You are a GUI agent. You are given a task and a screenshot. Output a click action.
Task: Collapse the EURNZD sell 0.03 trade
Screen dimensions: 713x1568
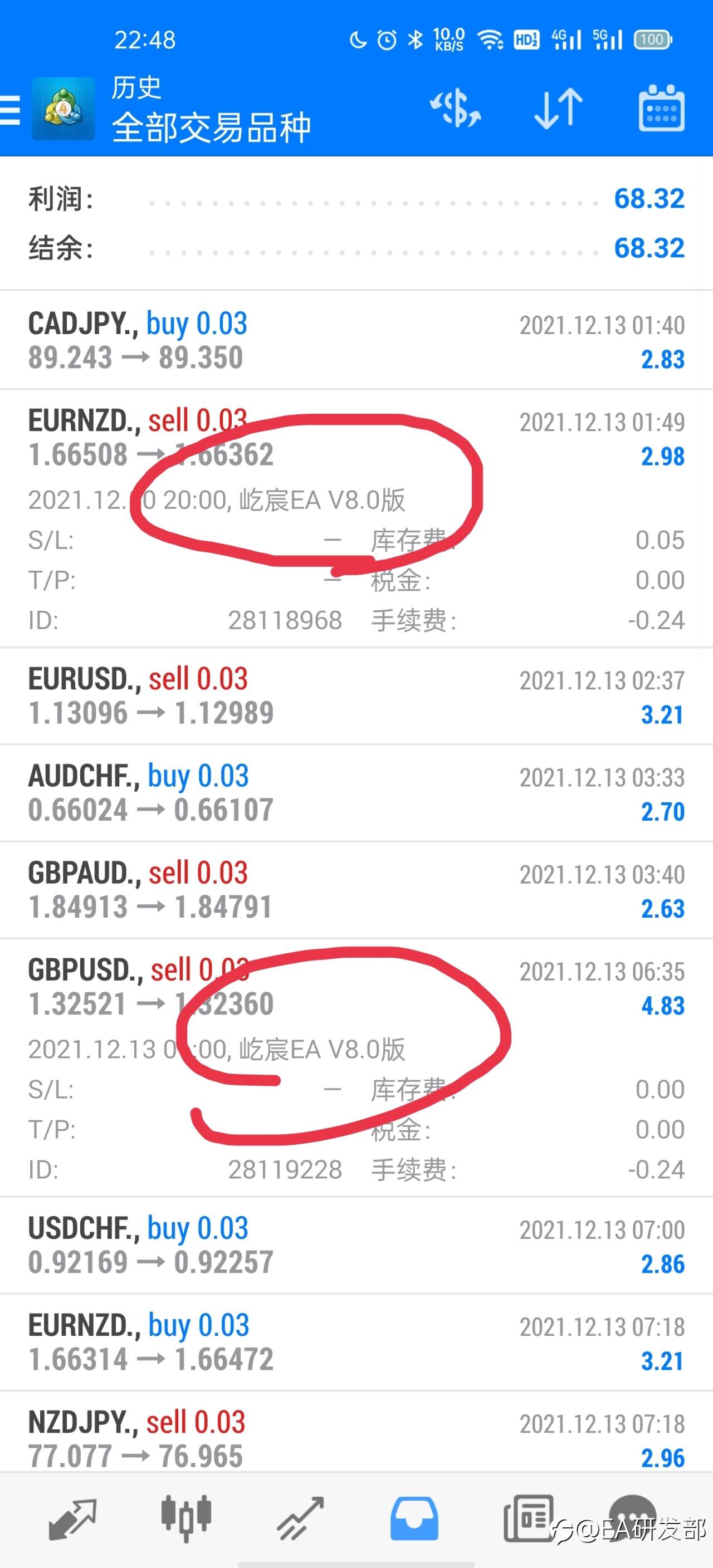tap(356, 518)
